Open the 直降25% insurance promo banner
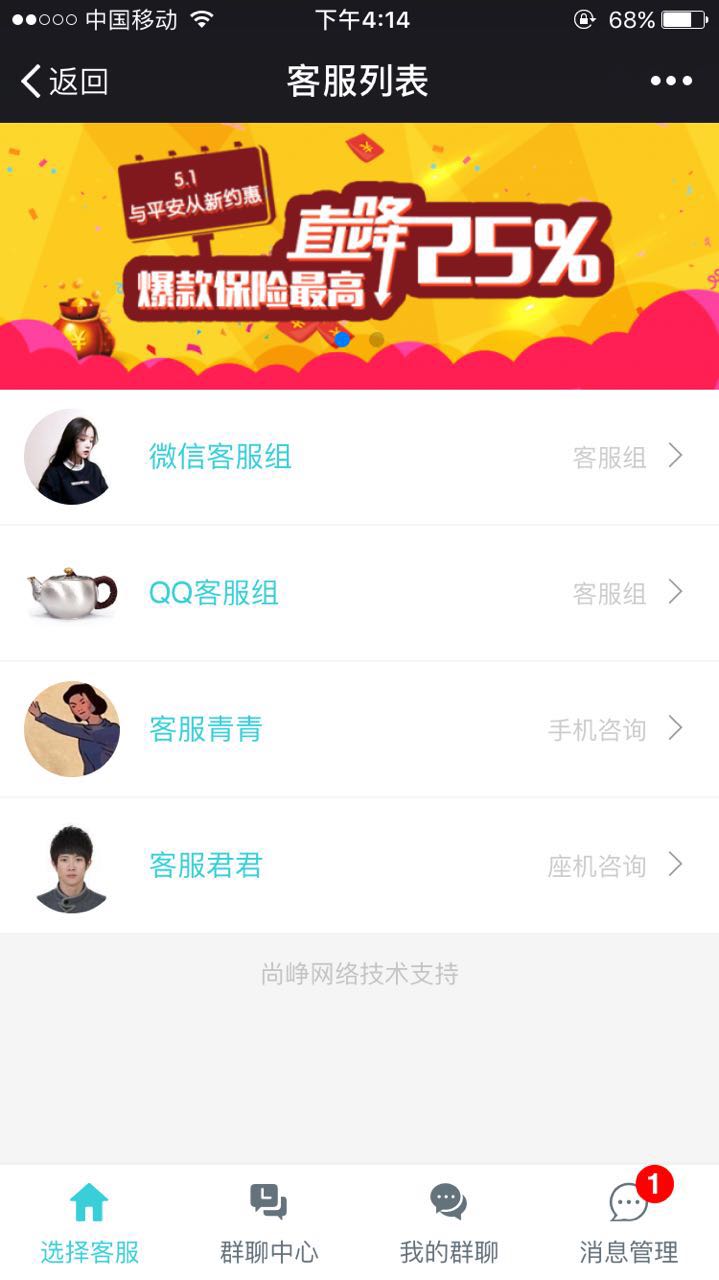 (360, 255)
